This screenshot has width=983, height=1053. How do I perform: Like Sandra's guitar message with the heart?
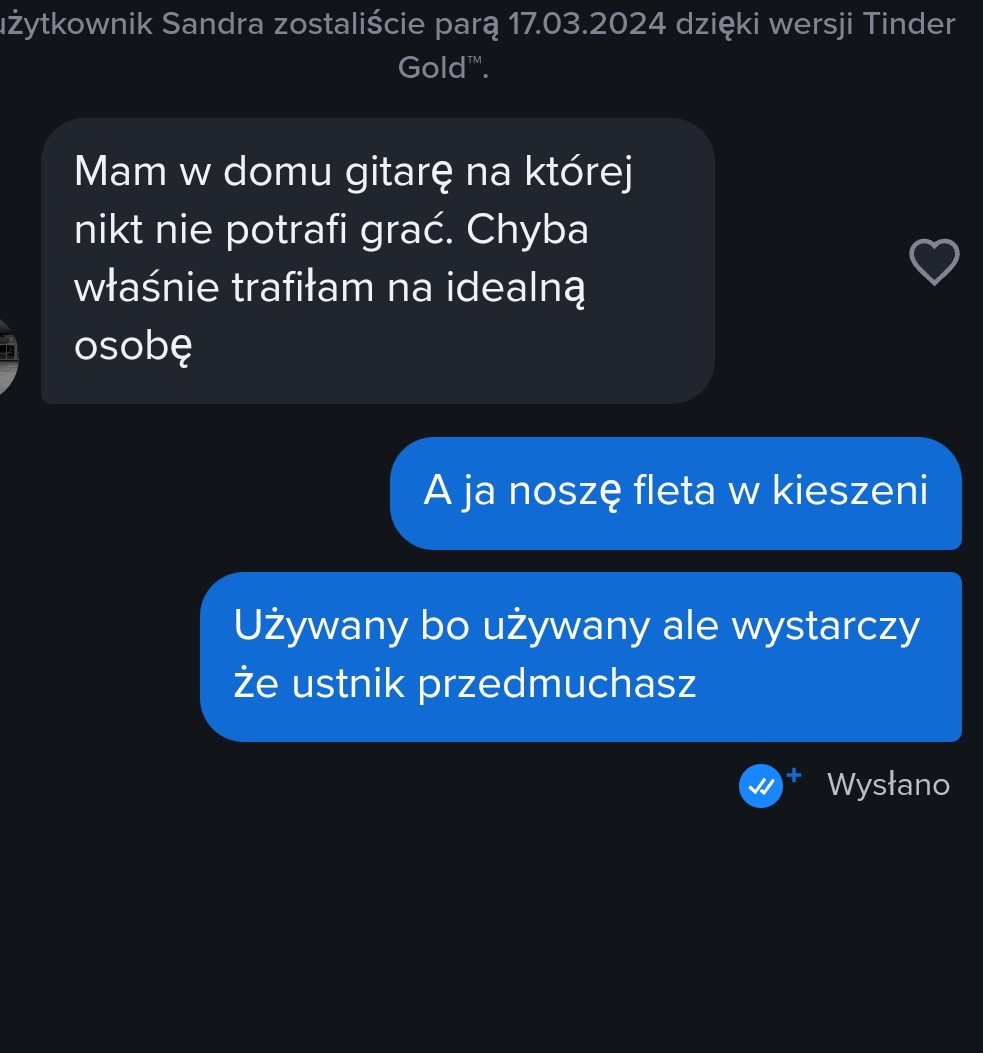934,262
